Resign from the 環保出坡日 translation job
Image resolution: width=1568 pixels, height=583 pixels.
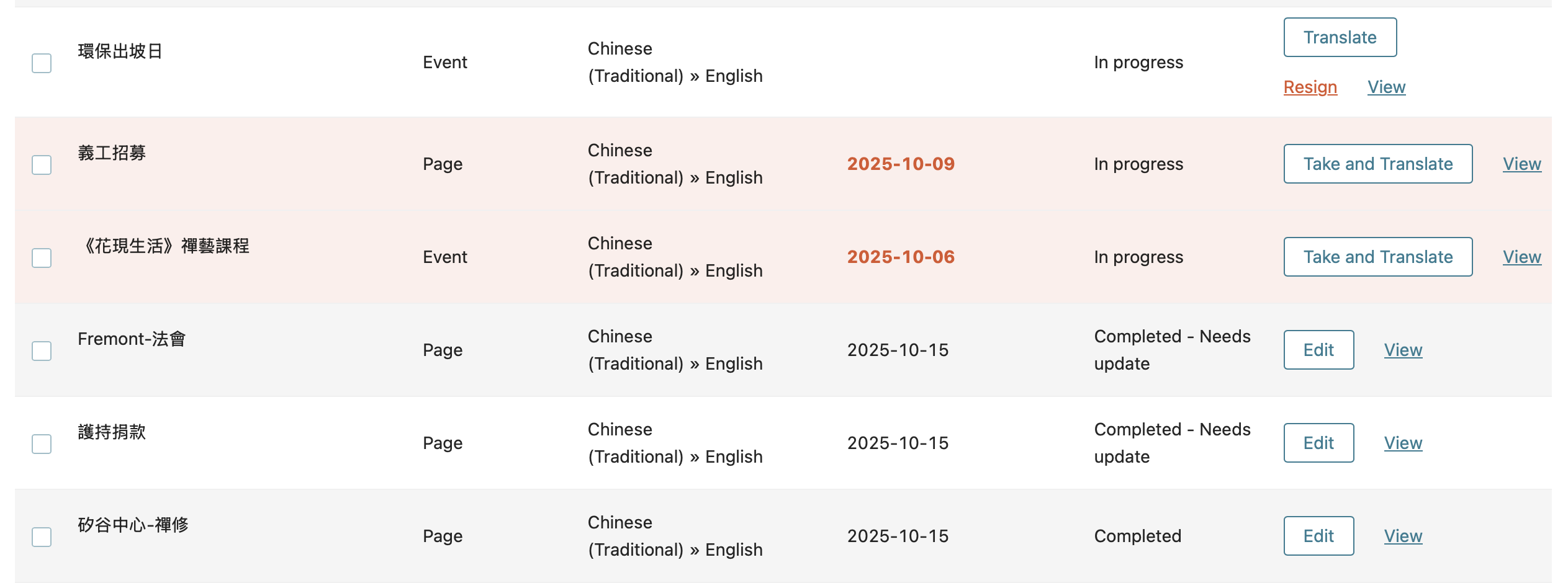pos(1310,87)
